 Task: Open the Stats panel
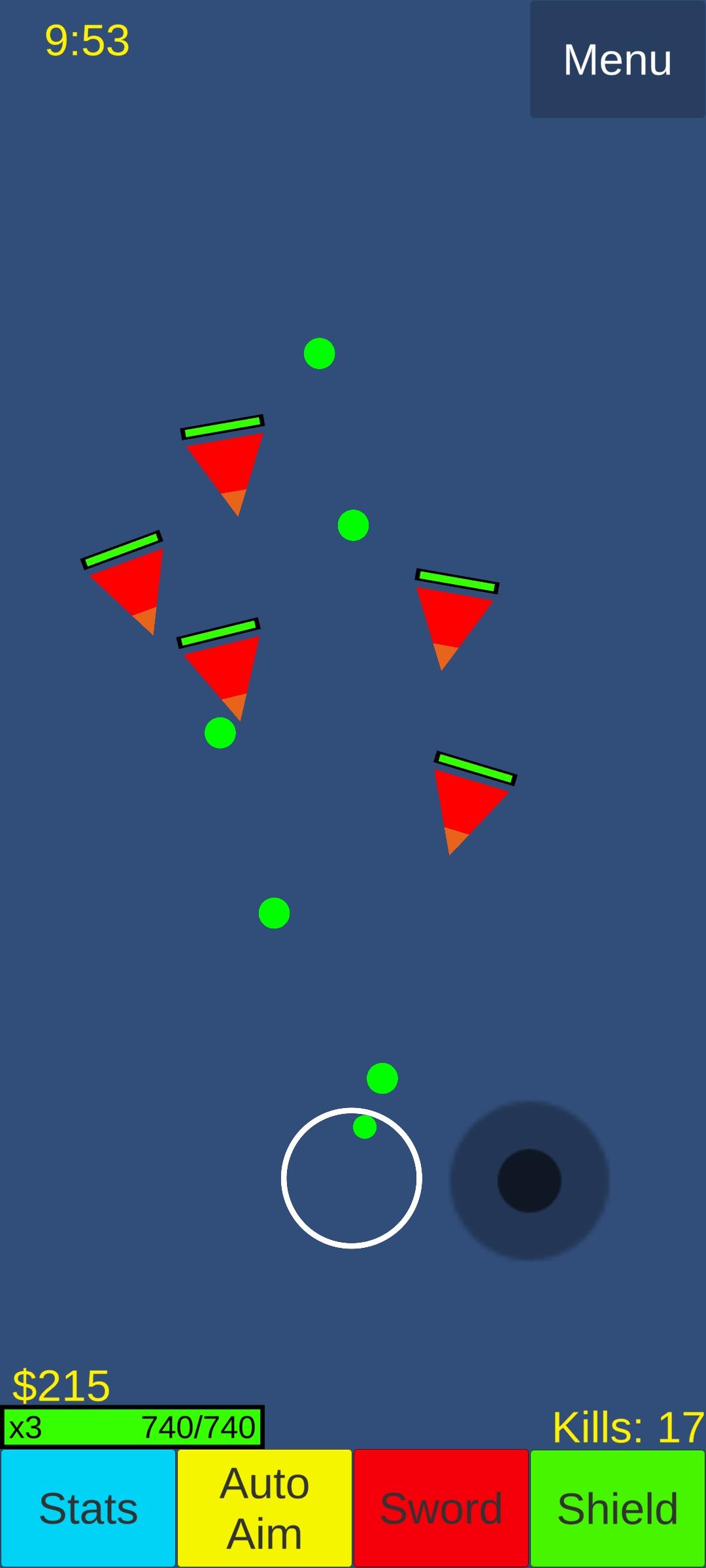click(x=88, y=1508)
